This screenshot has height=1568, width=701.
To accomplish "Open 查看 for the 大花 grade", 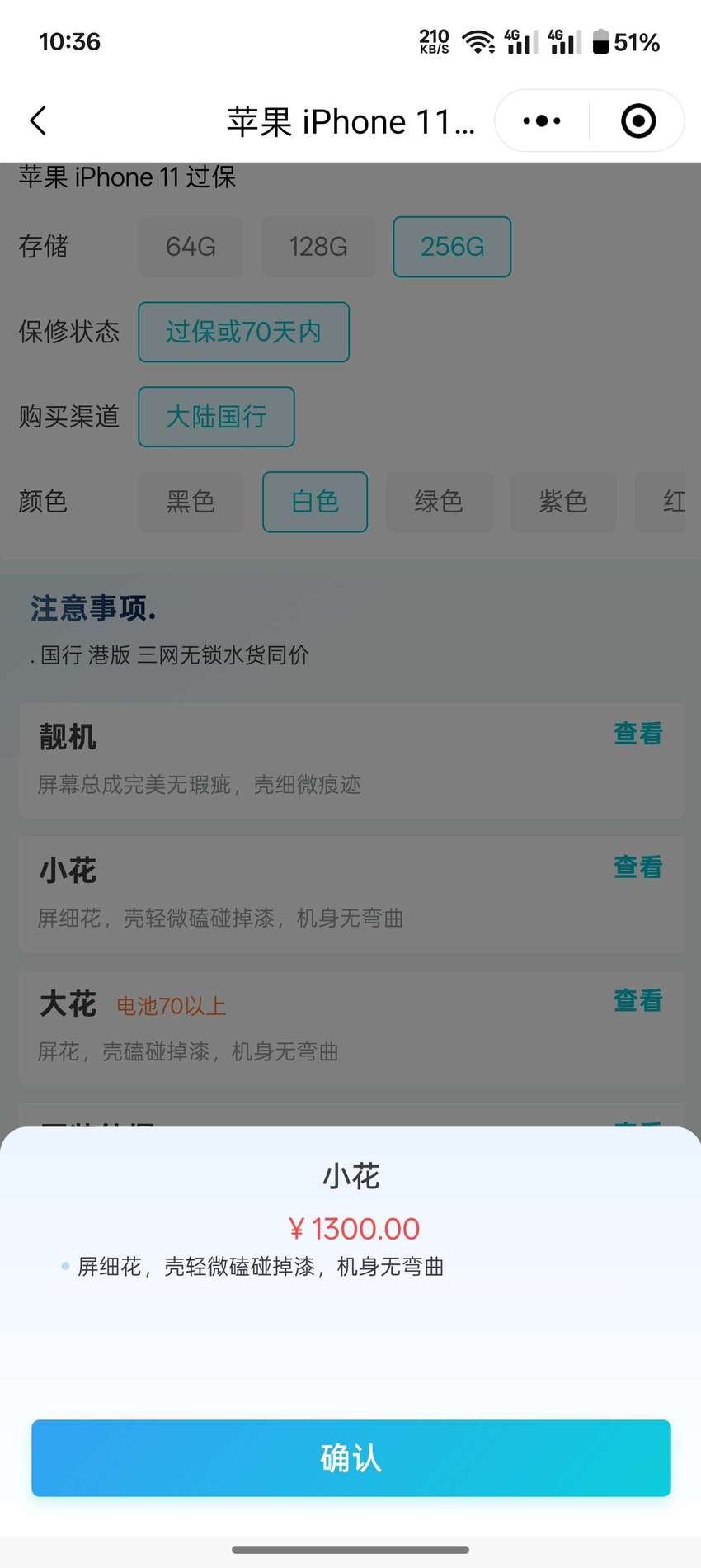I will 637,1001.
